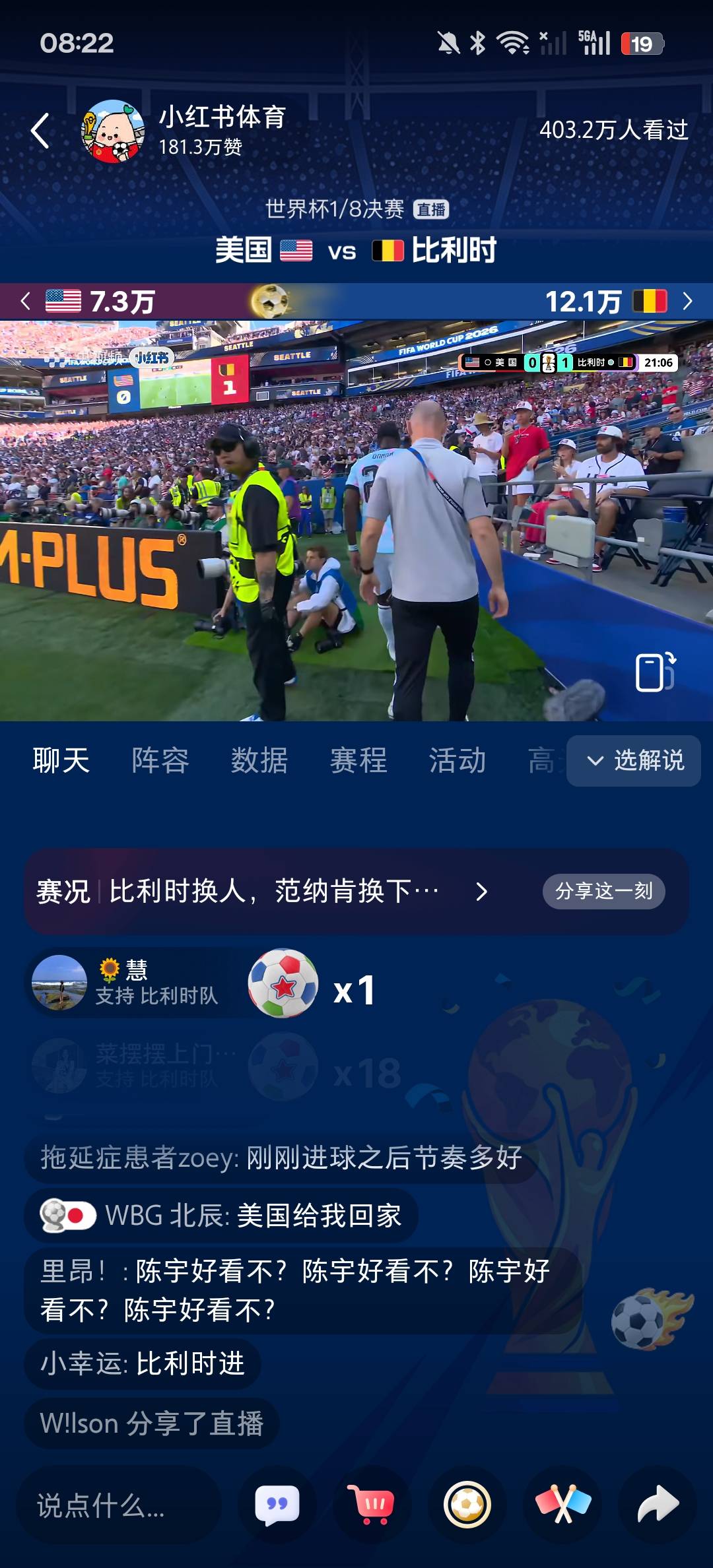Image resolution: width=713 pixels, height=1568 pixels.
Task: Open the 小红书体育 profile avatar
Action: [x=113, y=131]
